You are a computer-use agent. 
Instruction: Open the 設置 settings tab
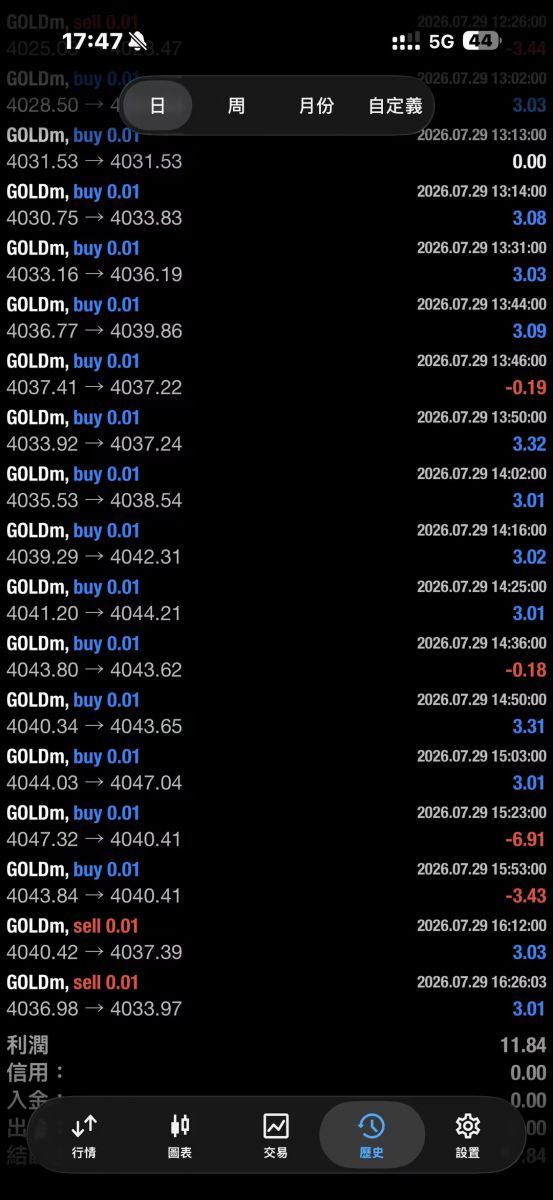pyautogui.click(x=468, y=1136)
